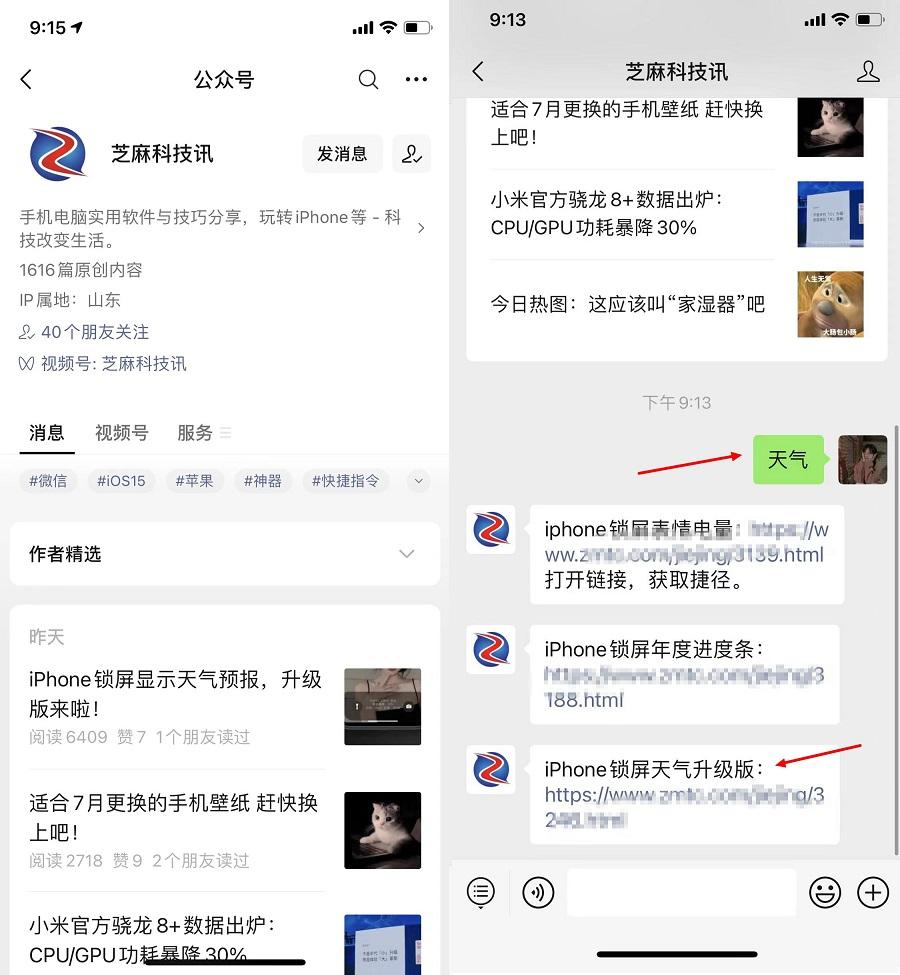Select the #iOS15 tag chip
This screenshot has height=975, width=900.
pos(121,481)
